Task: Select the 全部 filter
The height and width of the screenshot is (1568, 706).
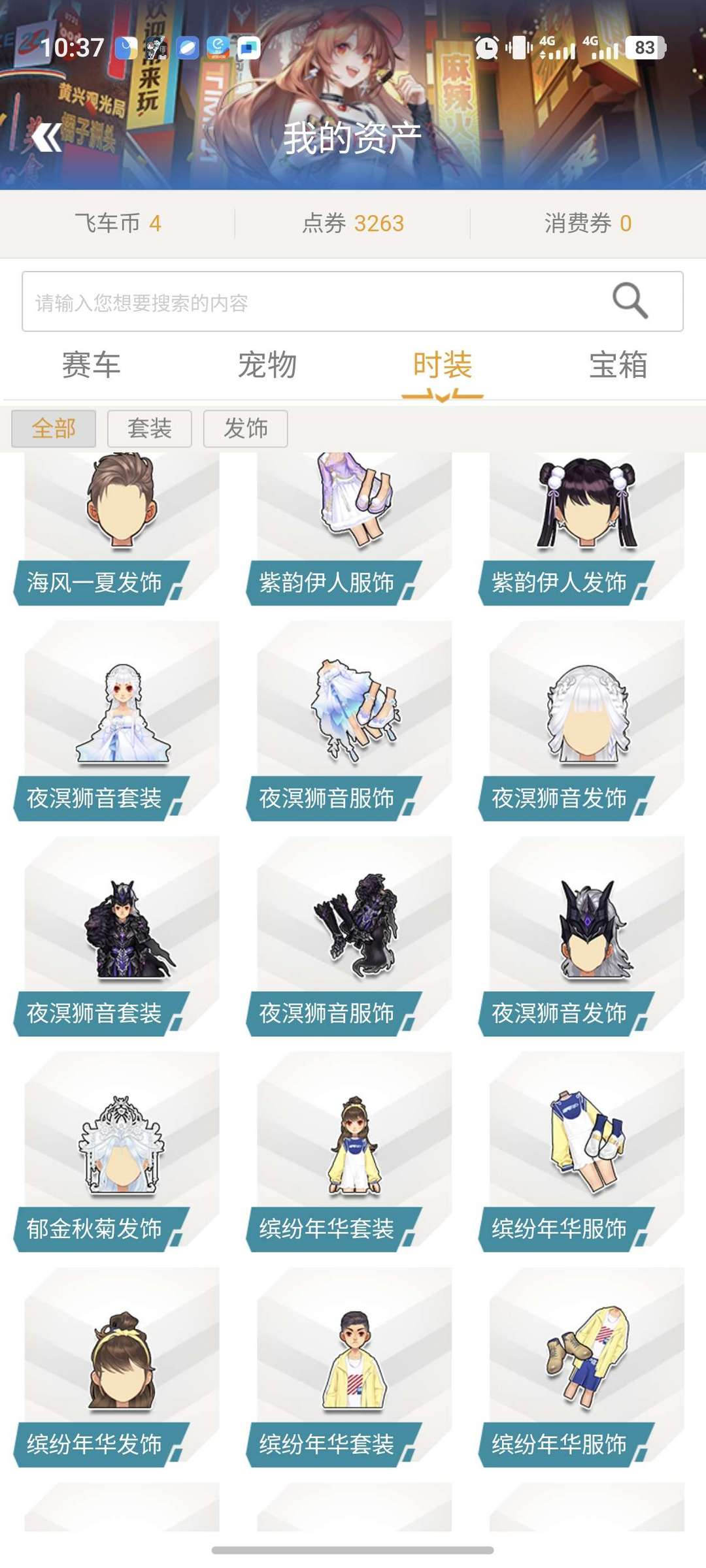Action: pyautogui.click(x=54, y=429)
